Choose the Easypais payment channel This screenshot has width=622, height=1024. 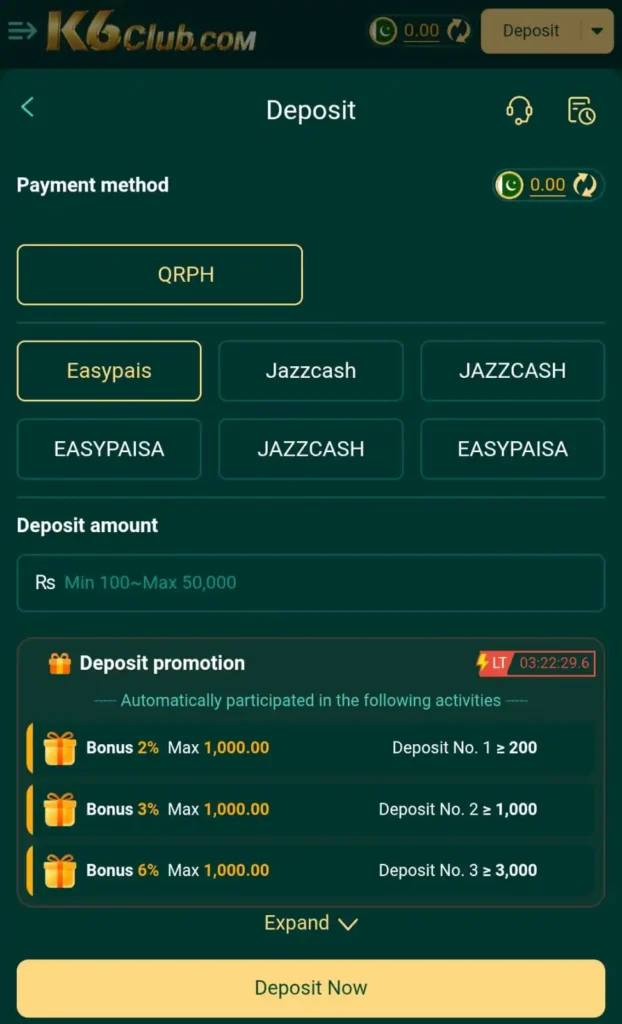[109, 371]
